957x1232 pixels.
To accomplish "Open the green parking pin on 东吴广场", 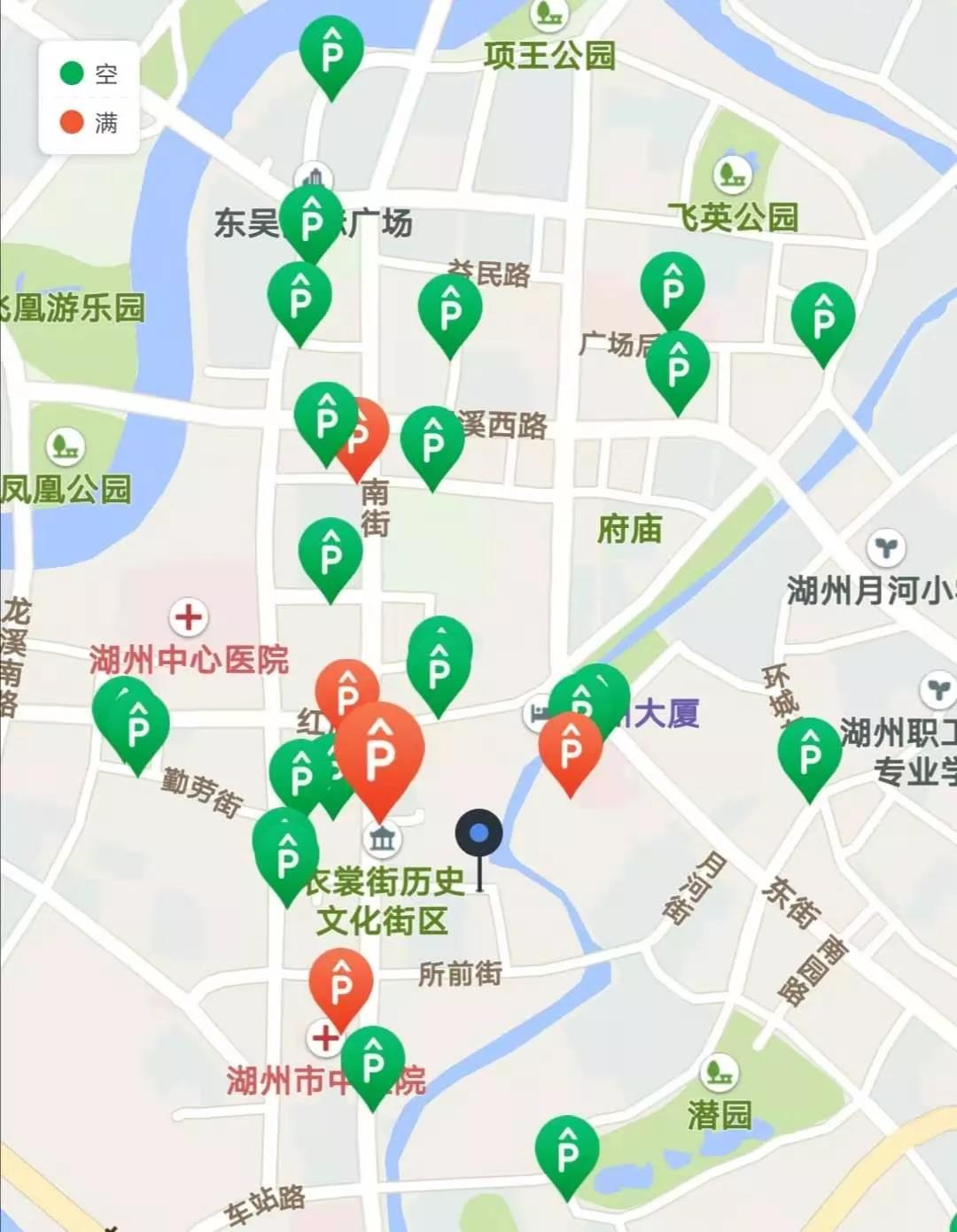I will pyautogui.click(x=311, y=220).
